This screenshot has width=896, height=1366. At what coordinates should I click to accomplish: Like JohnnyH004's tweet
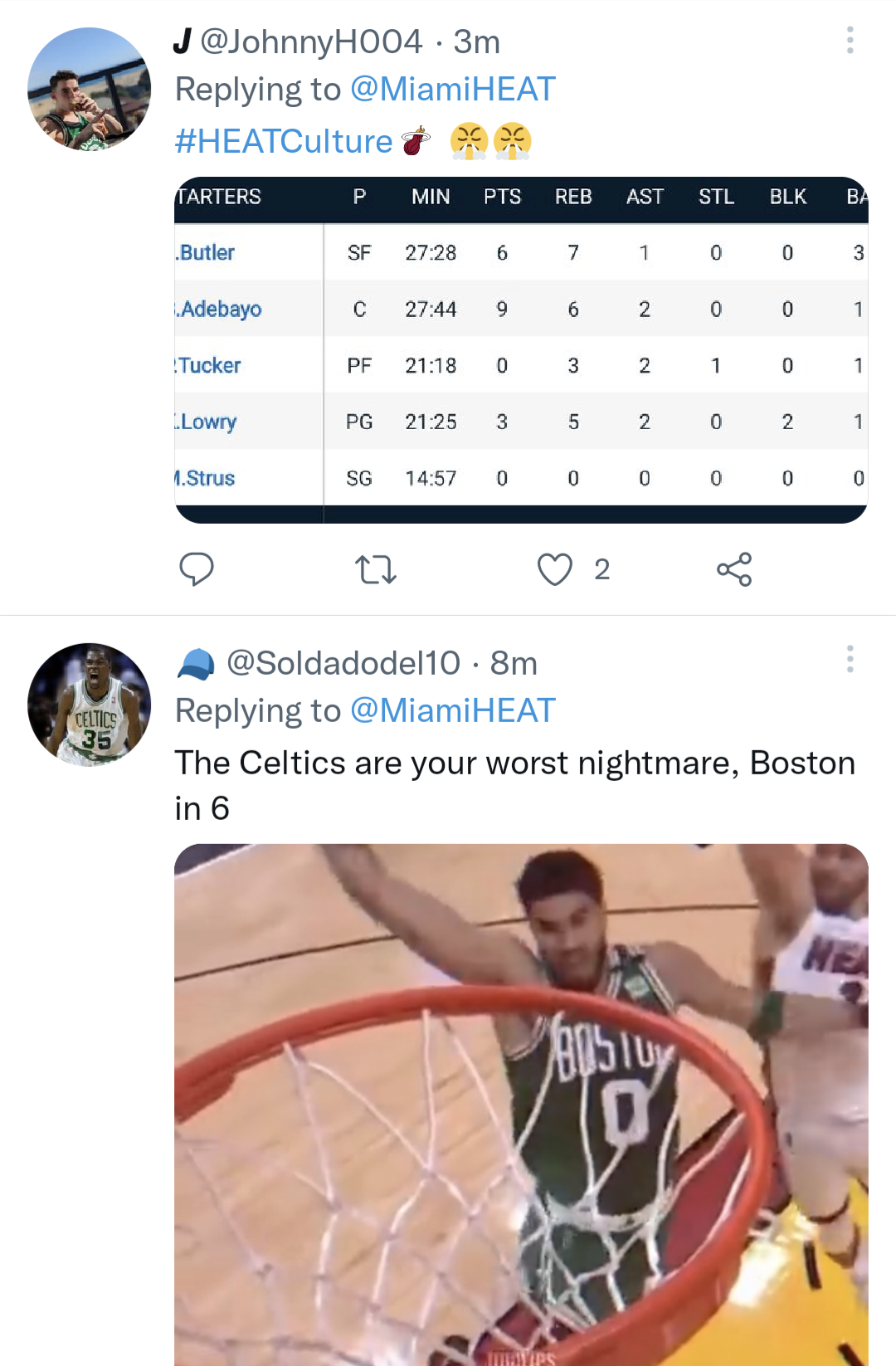555,569
